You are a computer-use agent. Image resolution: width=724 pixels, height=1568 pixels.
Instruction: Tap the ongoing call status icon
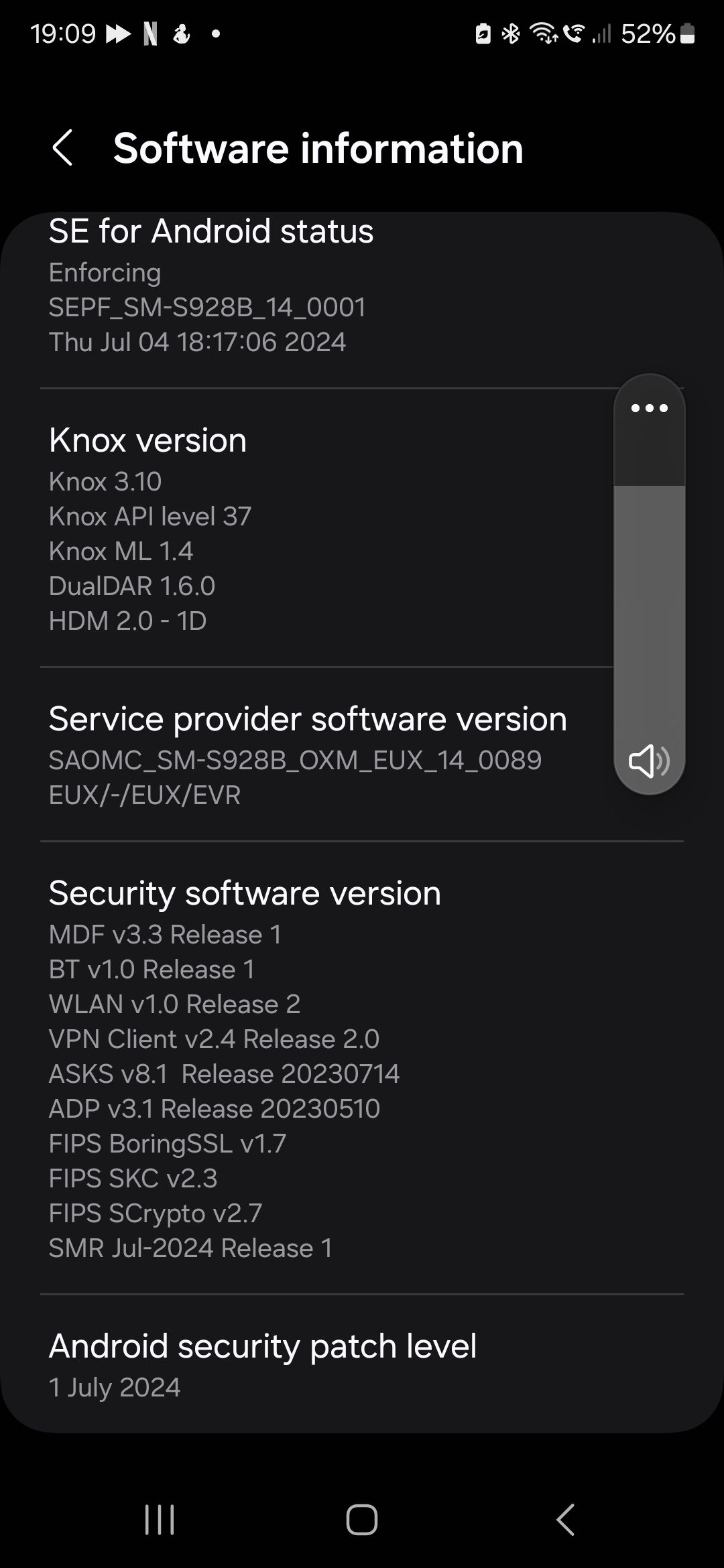(574, 34)
